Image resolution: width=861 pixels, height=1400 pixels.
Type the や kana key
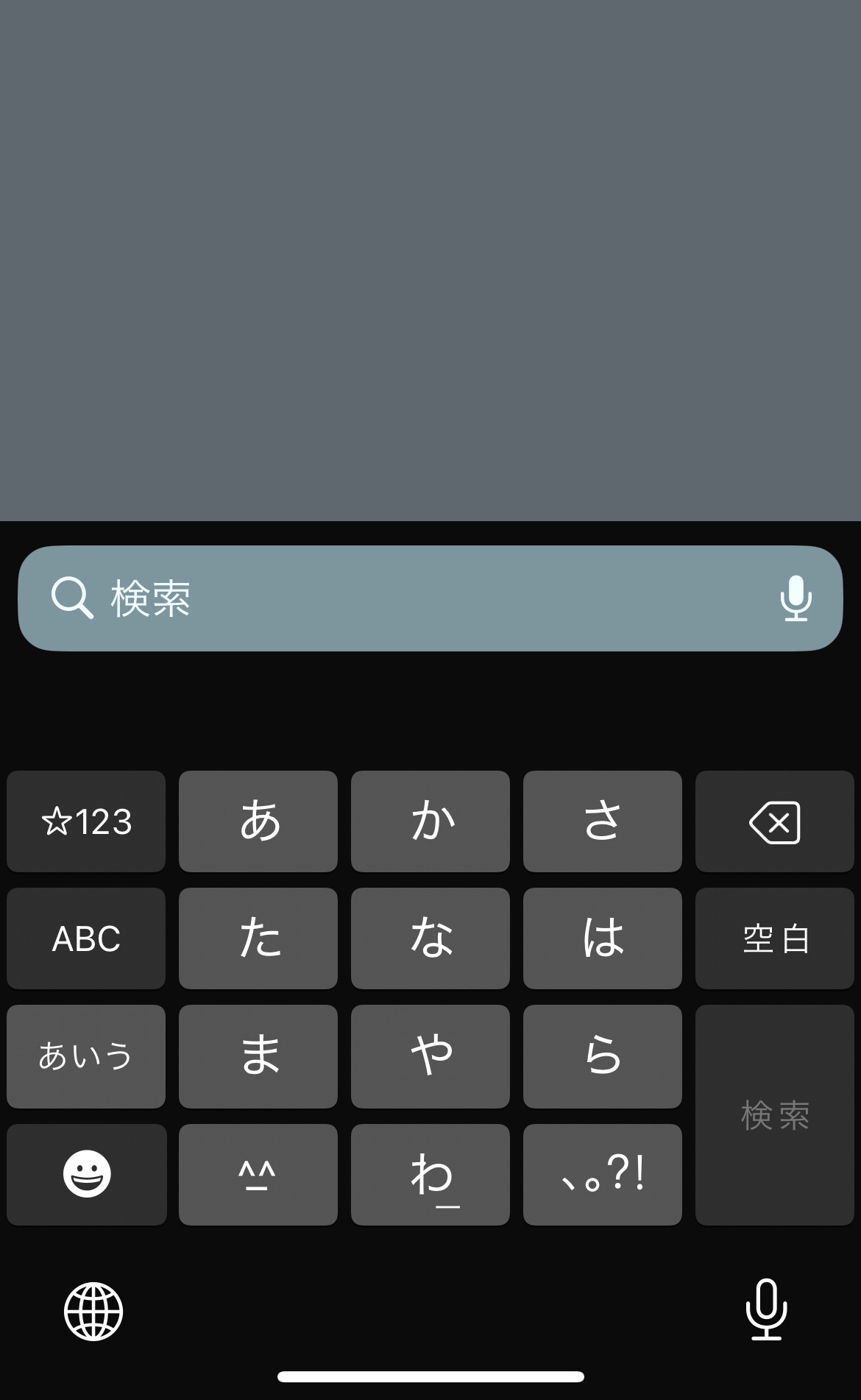coord(431,1056)
